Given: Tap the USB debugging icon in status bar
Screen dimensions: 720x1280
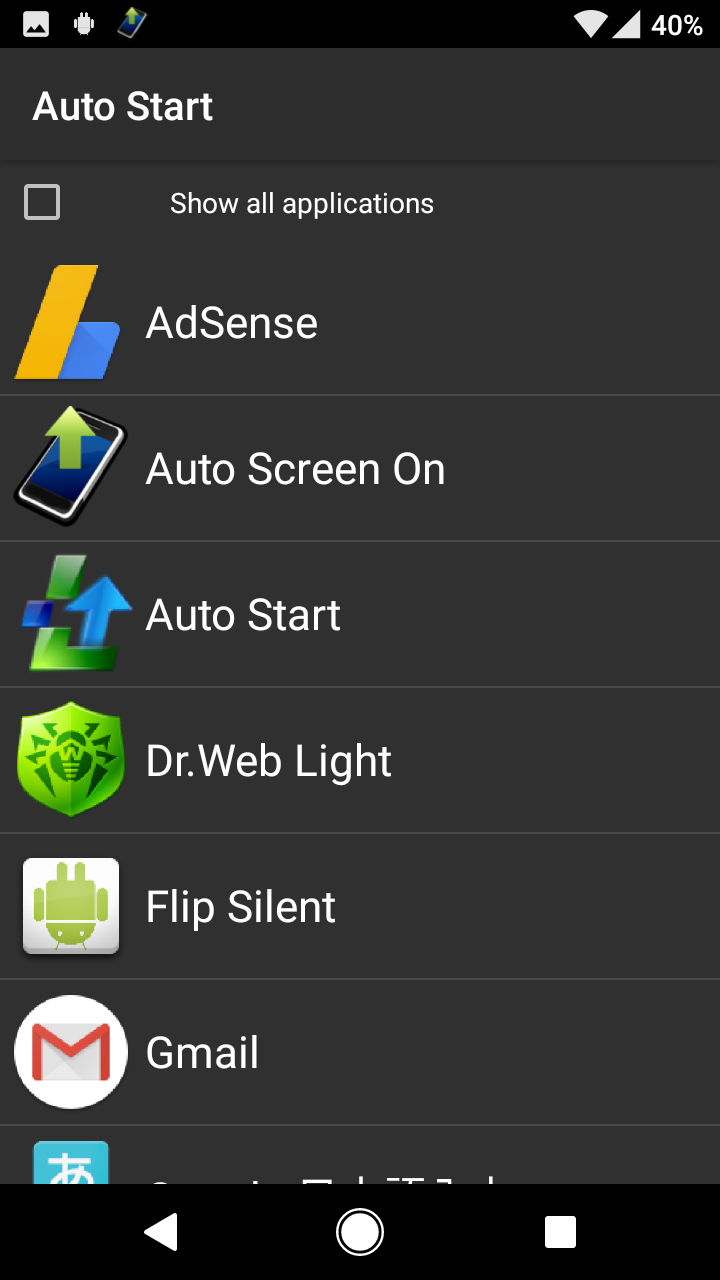Looking at the screenshot, I should pyautogui.click(x=83, y=23).
